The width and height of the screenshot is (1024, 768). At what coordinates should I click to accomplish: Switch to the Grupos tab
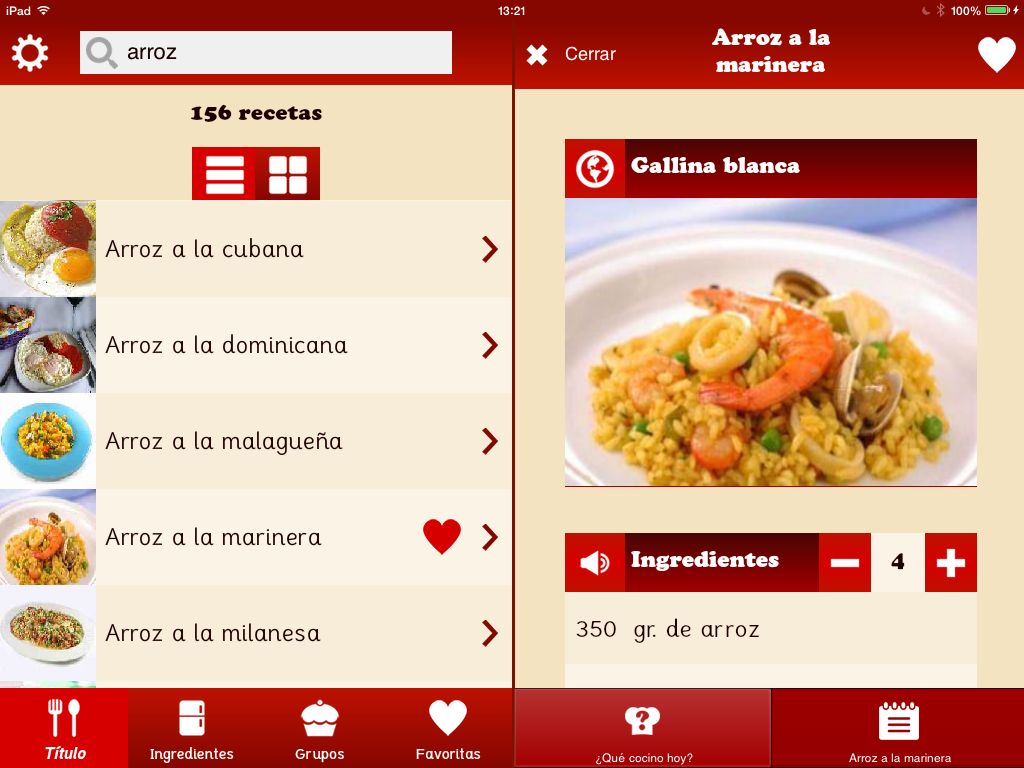coord(320,728)
